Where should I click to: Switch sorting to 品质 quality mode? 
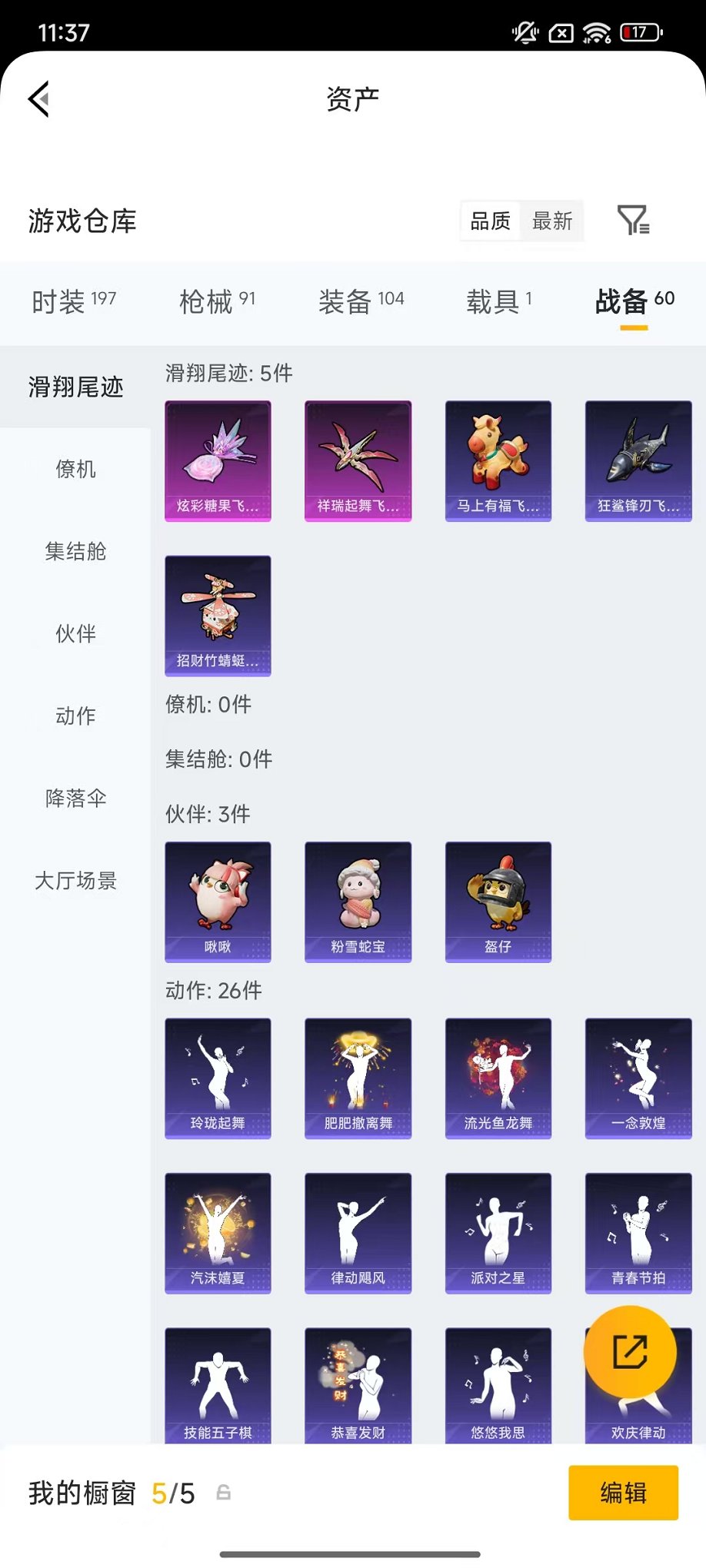pyautogui.click(x=490, y=221)
